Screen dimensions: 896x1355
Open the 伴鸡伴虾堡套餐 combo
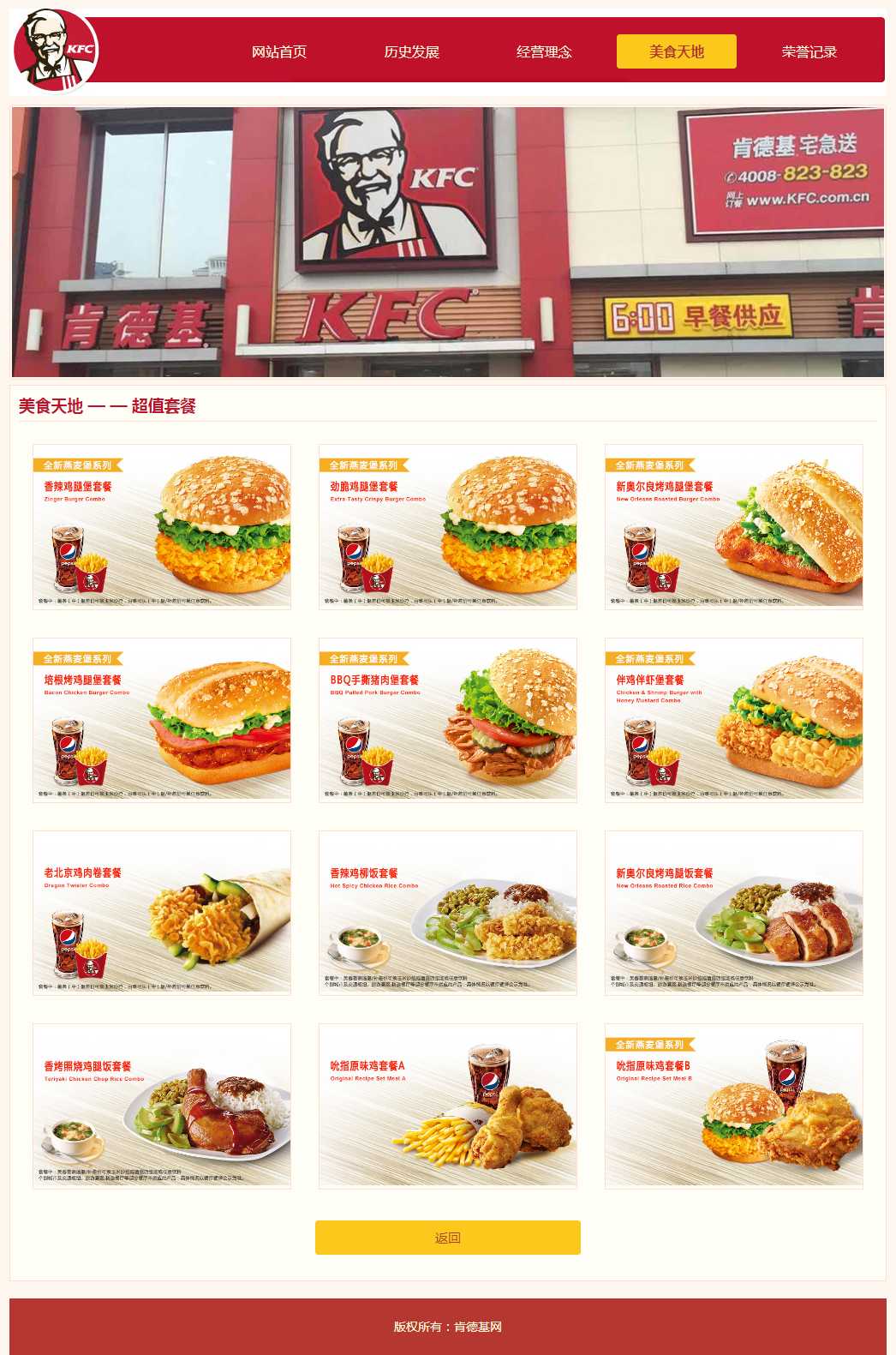[x=734, y=720]
